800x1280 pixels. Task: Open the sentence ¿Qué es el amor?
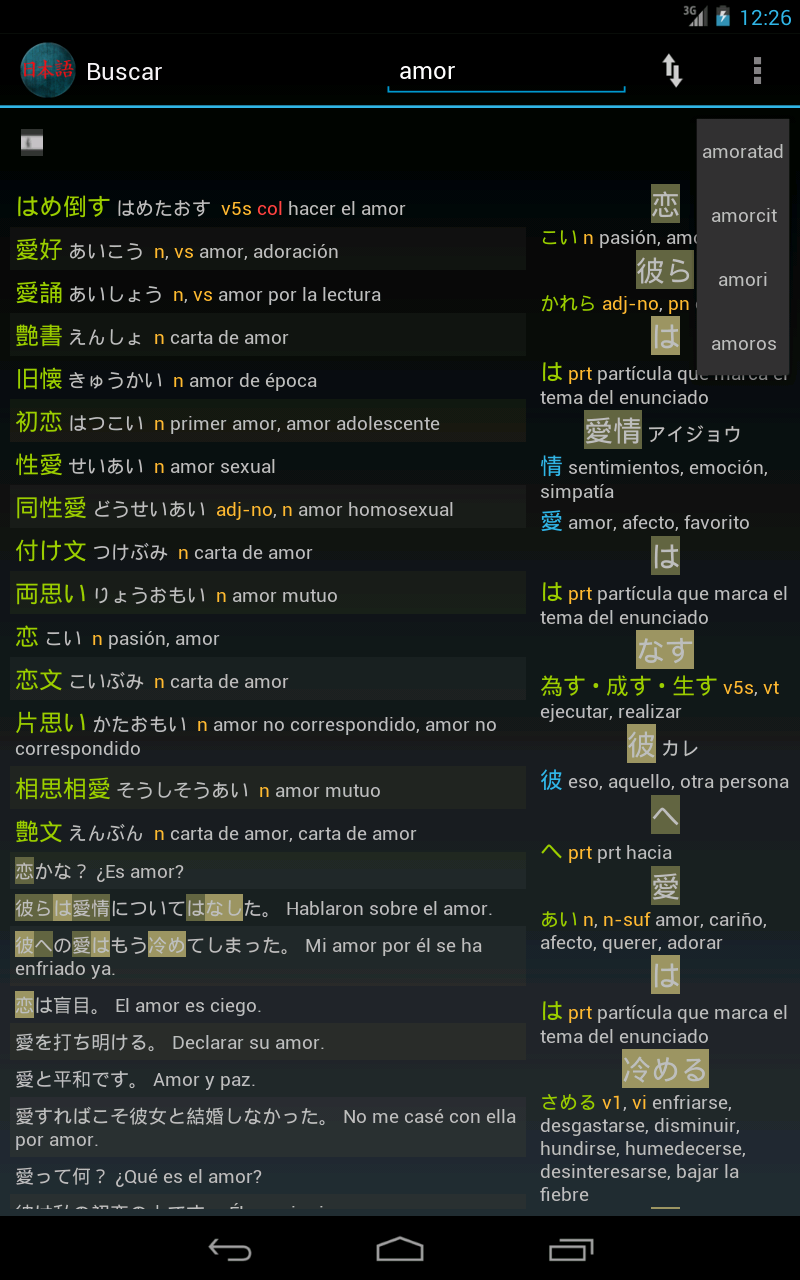click(267, 1176)
